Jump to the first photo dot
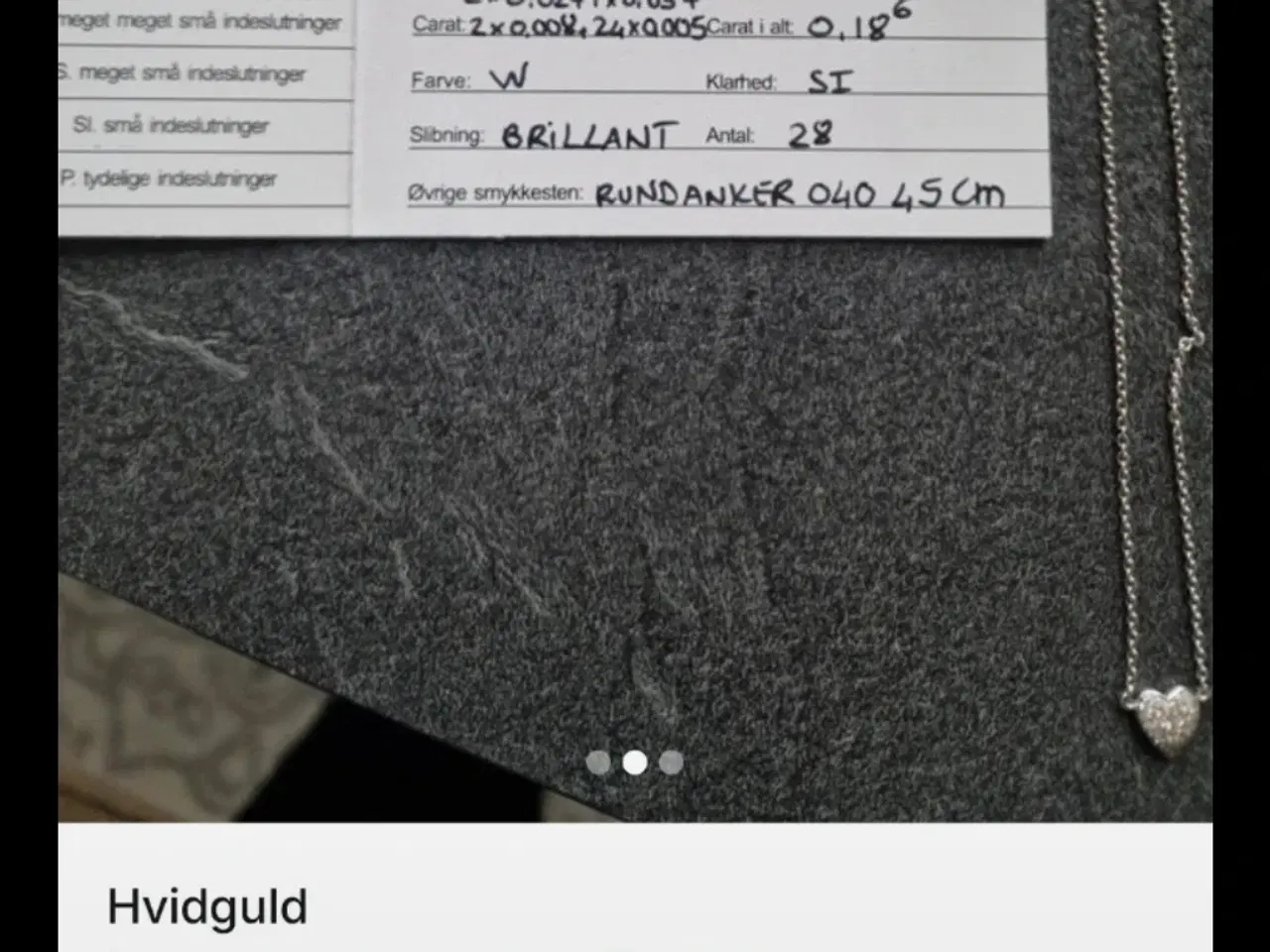This screenshot has height=952, width=1270. (598, 763)
